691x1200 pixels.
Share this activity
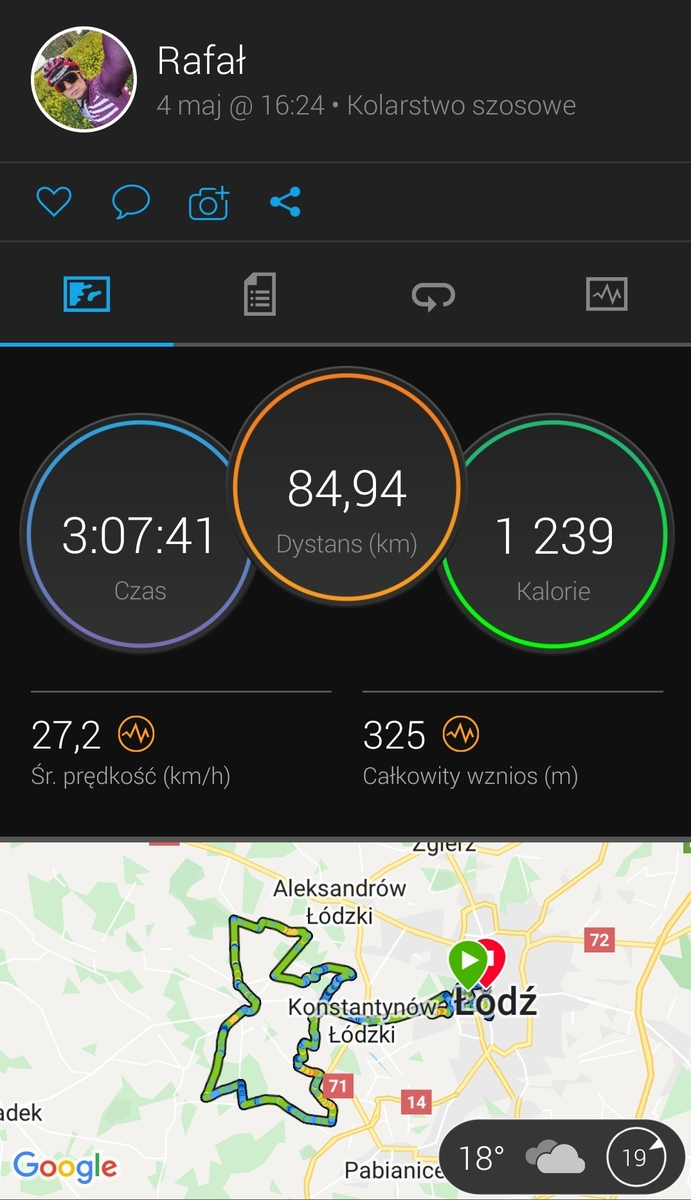coord(285,203)
